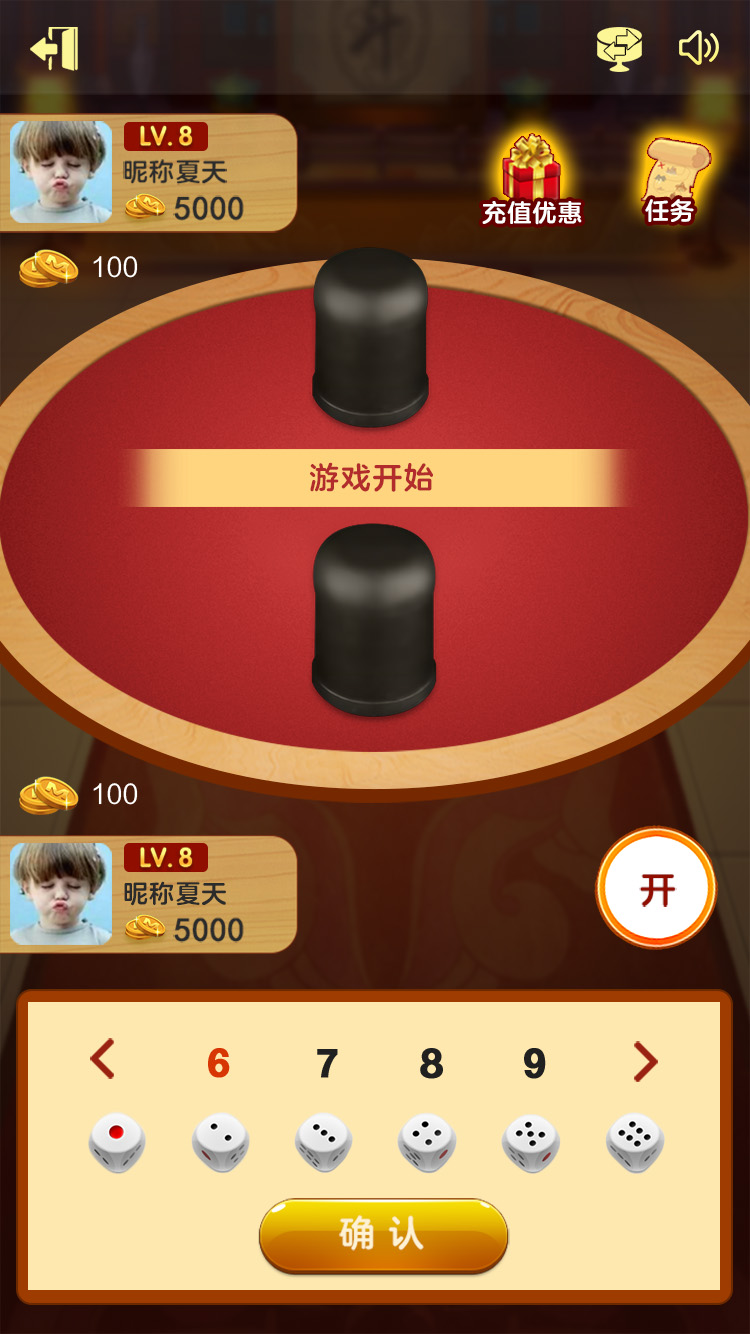This screenshot has width=750, height=1334.
Task: Confirm the bid with 确认 button
Action: tap(383, 1236)
